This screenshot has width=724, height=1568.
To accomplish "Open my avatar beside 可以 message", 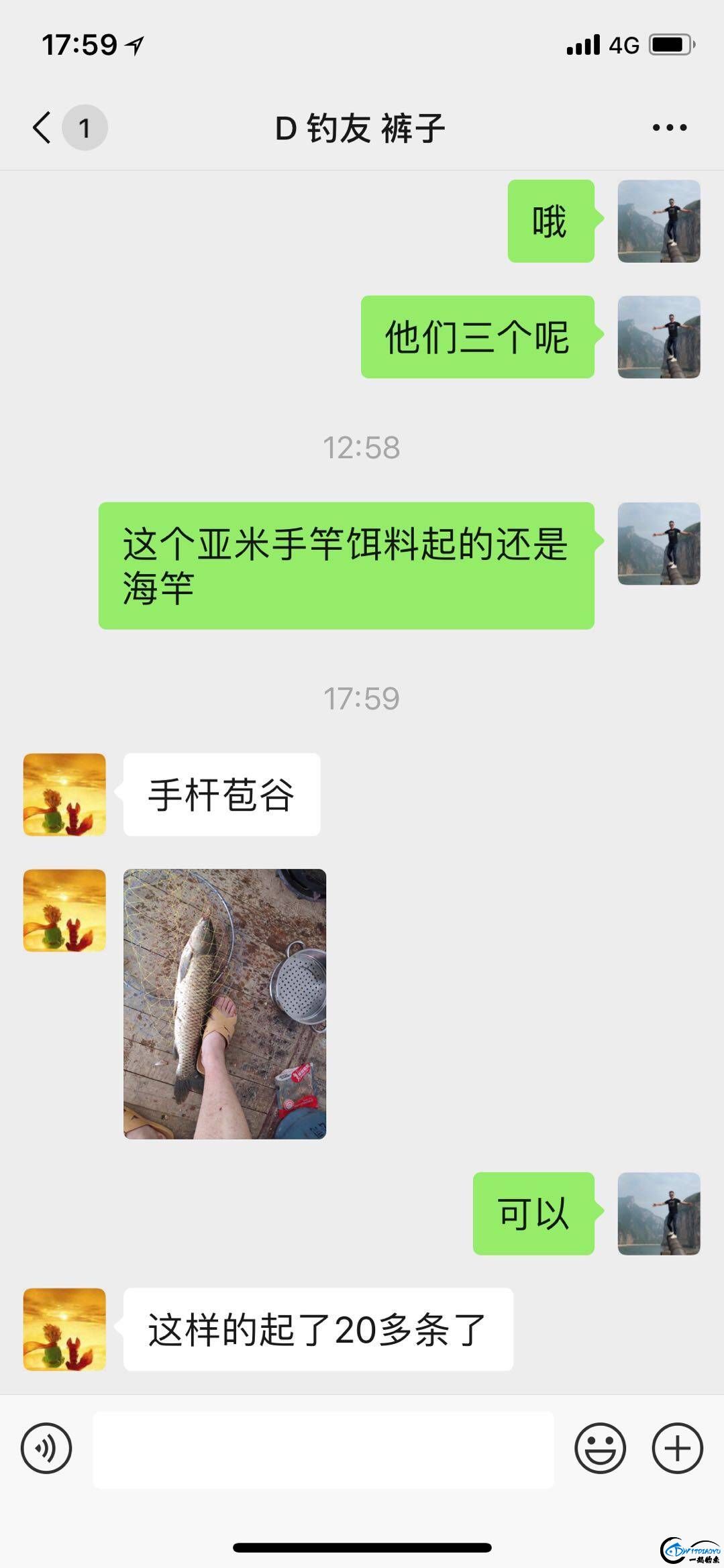I will tap(658, 1213).
